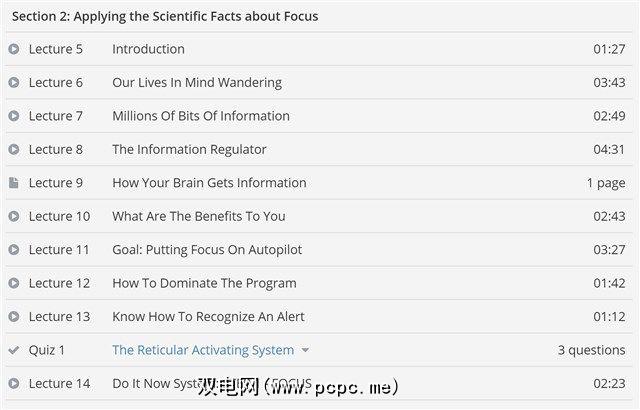Open Lecture 11 Goal: Putting Focus On Autopilot
The image size is (640, 410).
206,250
